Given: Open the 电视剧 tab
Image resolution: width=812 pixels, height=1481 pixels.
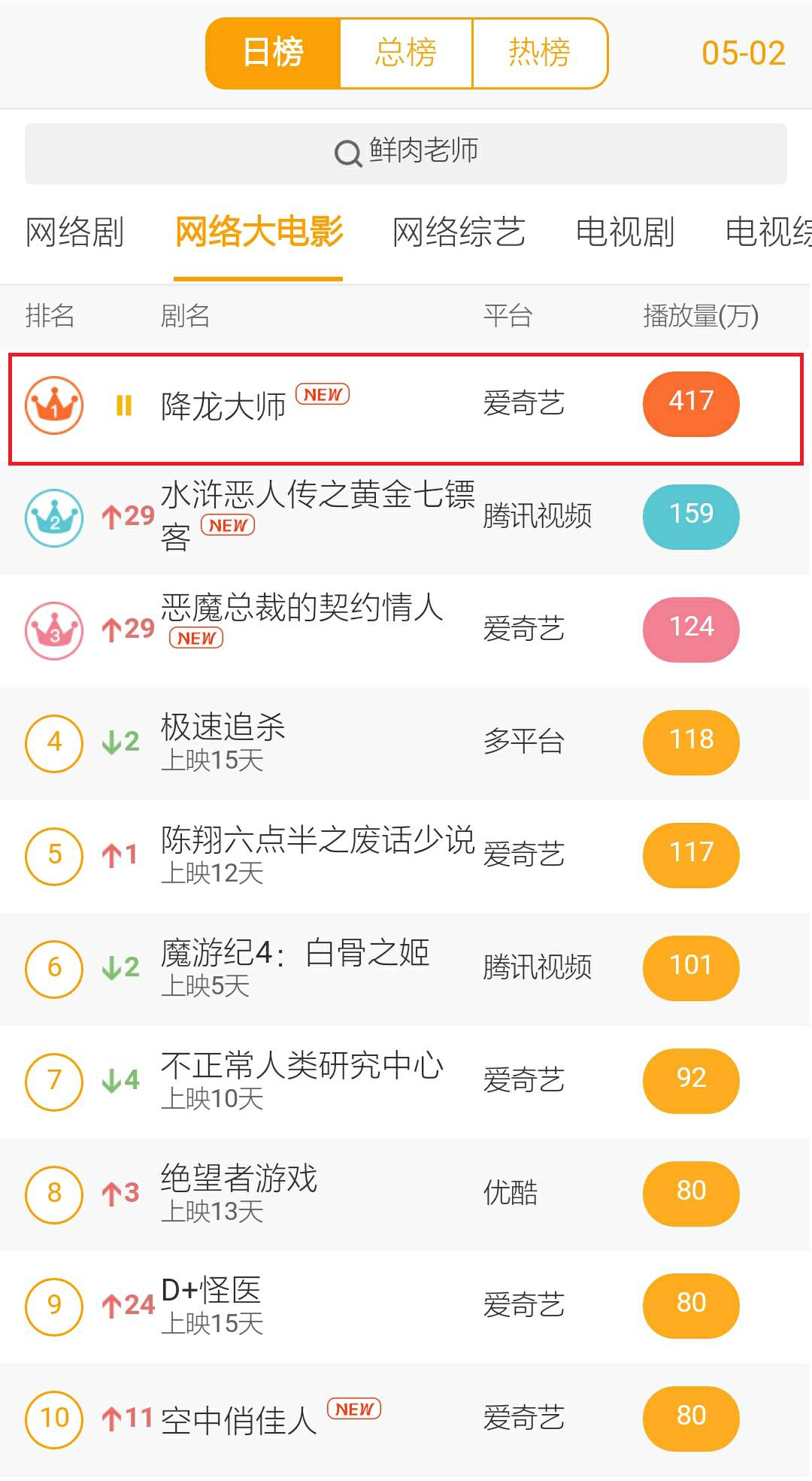Looking at the screenshot, I should [x=625, y=232].
